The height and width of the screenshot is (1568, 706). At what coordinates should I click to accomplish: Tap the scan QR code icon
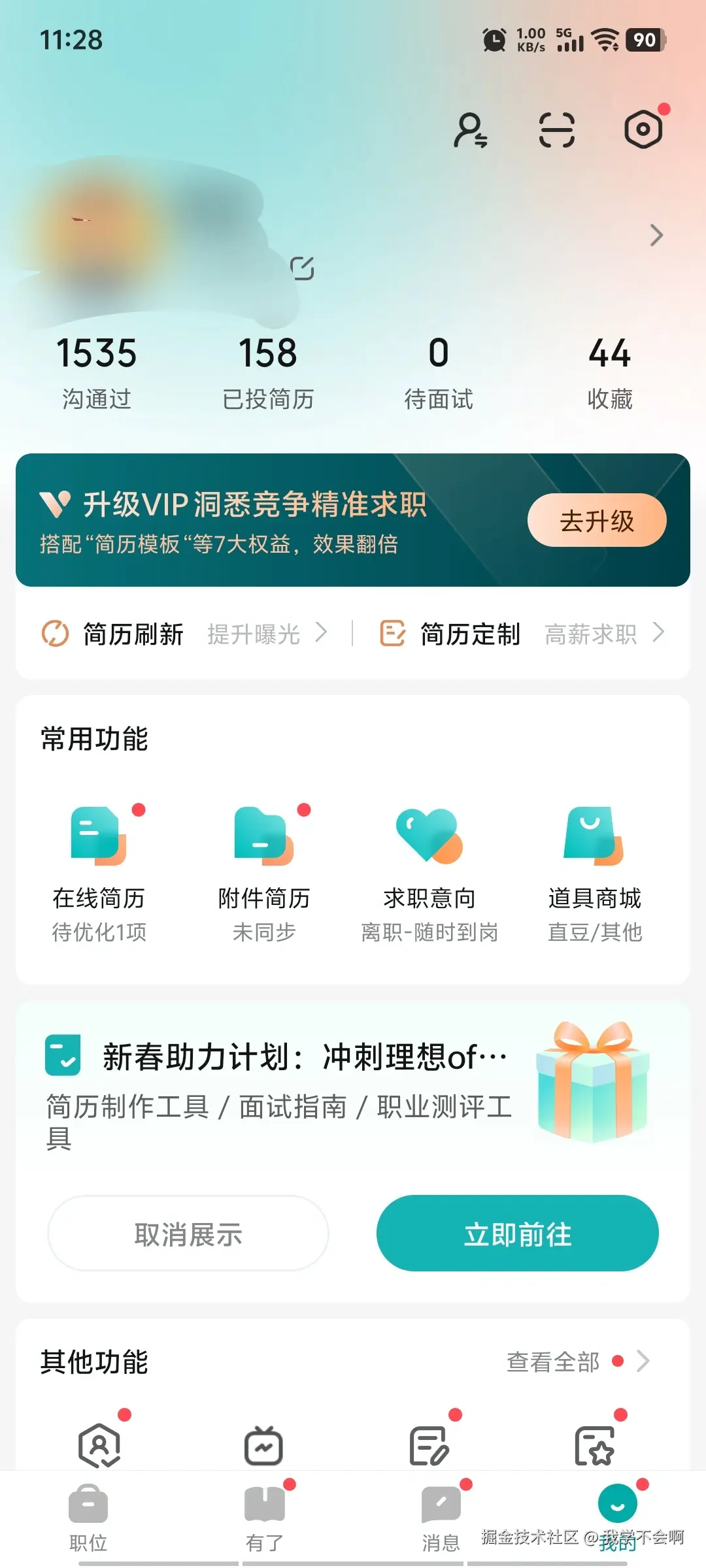[x=556, y=129]
